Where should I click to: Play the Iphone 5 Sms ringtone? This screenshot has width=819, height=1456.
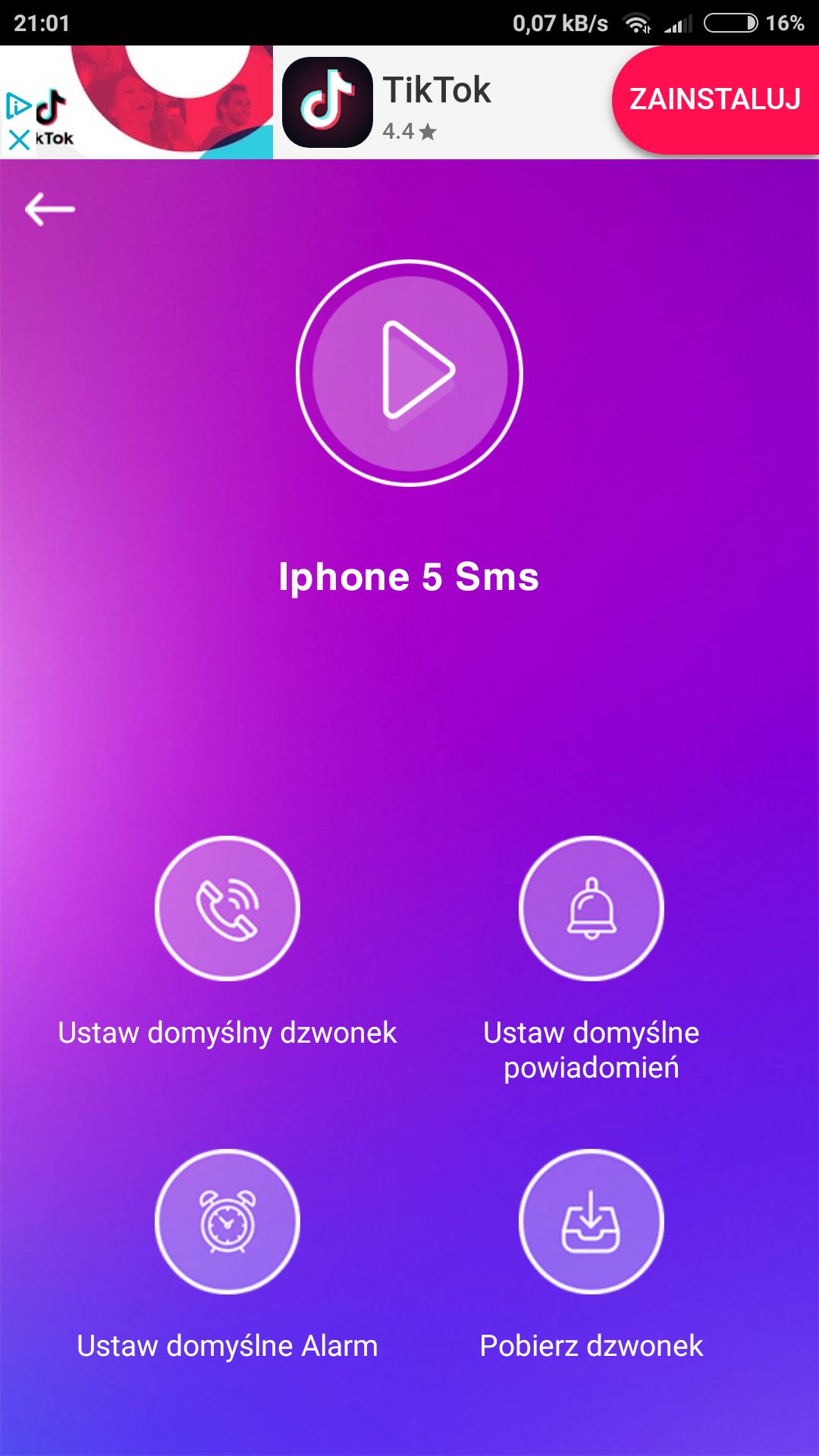click(409, 372)
